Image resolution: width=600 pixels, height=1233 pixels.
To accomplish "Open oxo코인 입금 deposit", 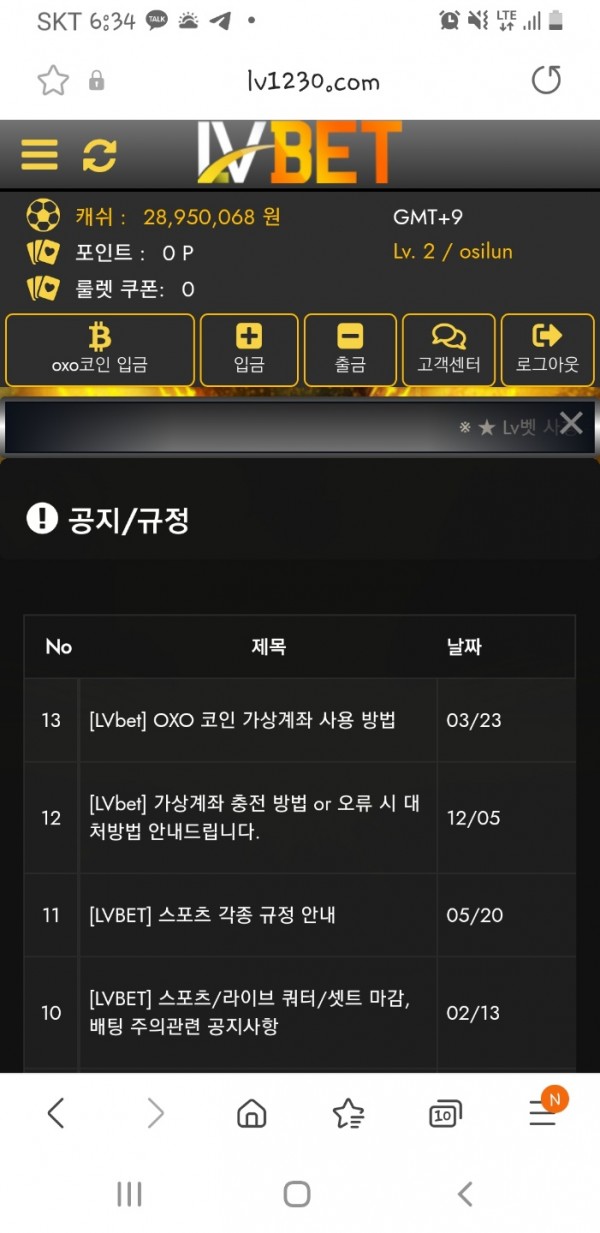I will 99,349.
